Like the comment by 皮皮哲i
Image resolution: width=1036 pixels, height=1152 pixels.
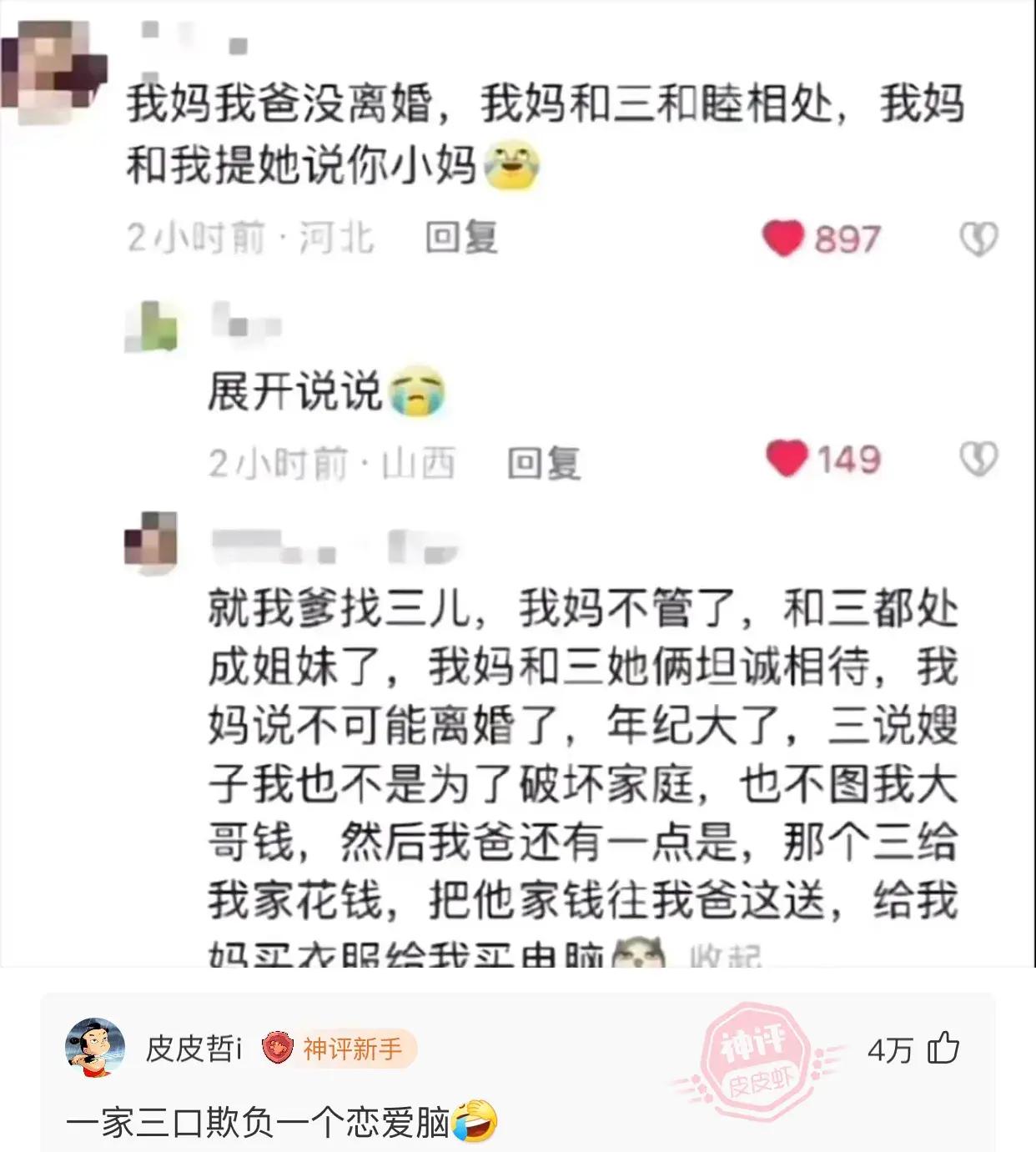[x=943, y=1048]
